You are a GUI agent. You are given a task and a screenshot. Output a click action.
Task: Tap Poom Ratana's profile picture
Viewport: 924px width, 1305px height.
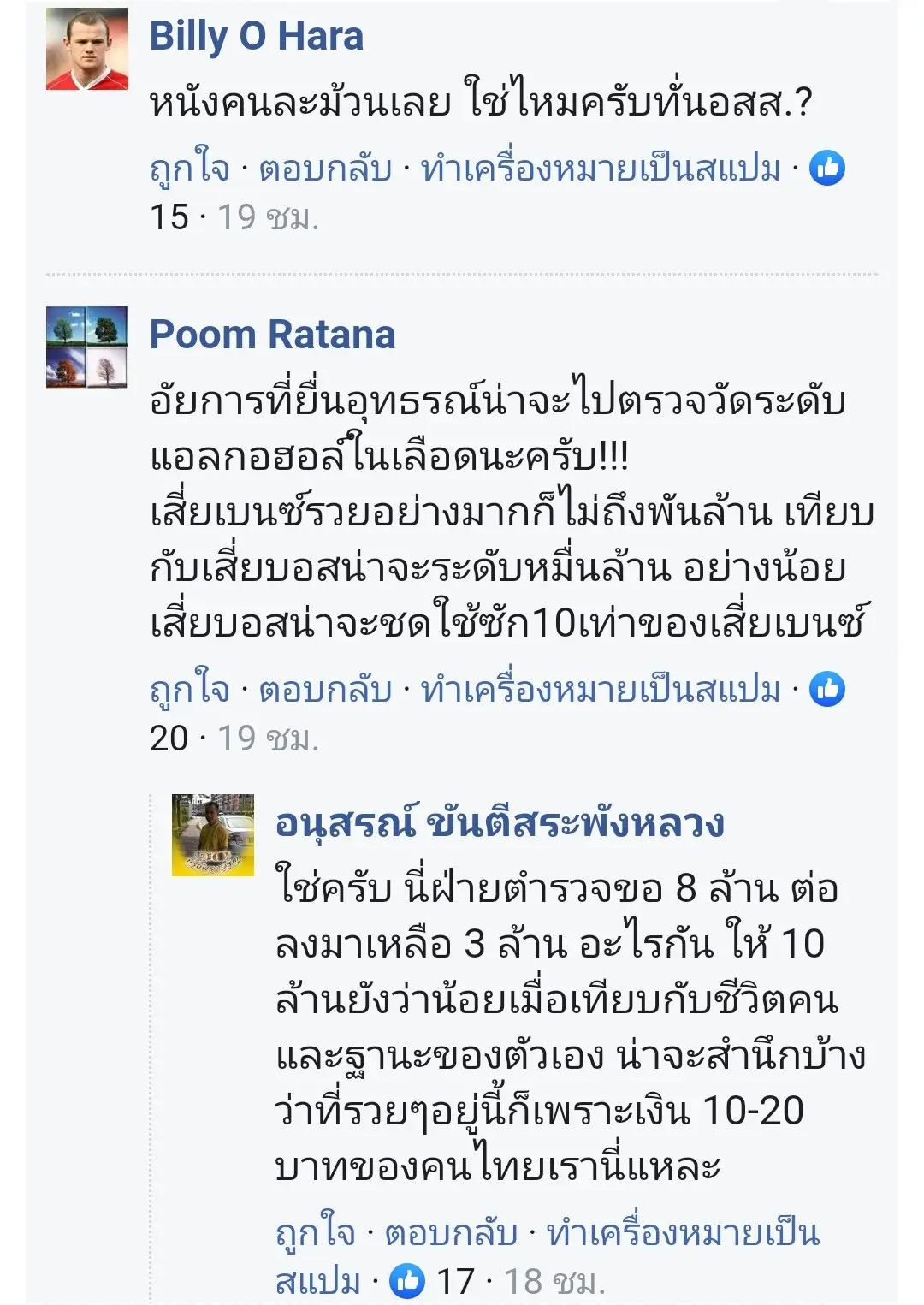click(87, 347)
